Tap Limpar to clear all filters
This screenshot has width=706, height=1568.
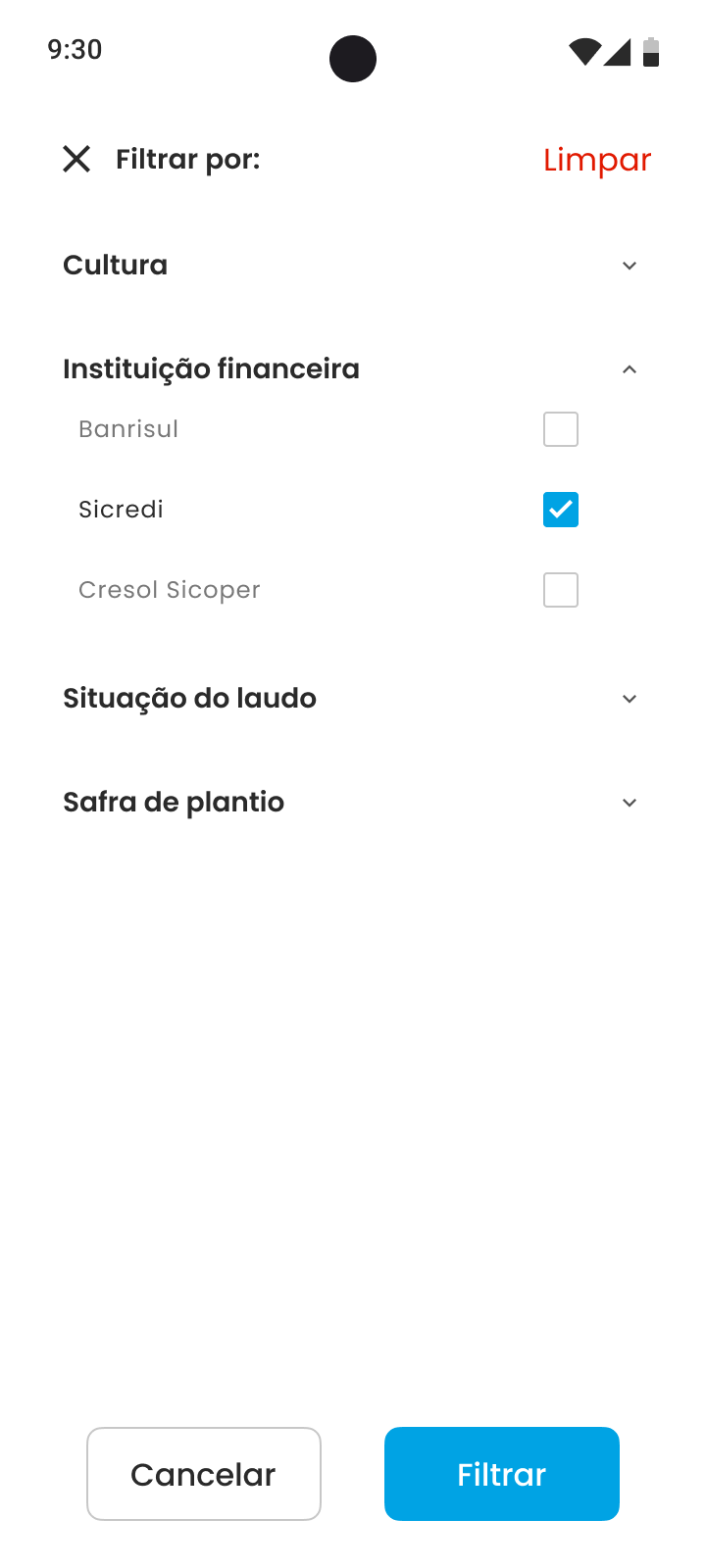pos(597,160)
